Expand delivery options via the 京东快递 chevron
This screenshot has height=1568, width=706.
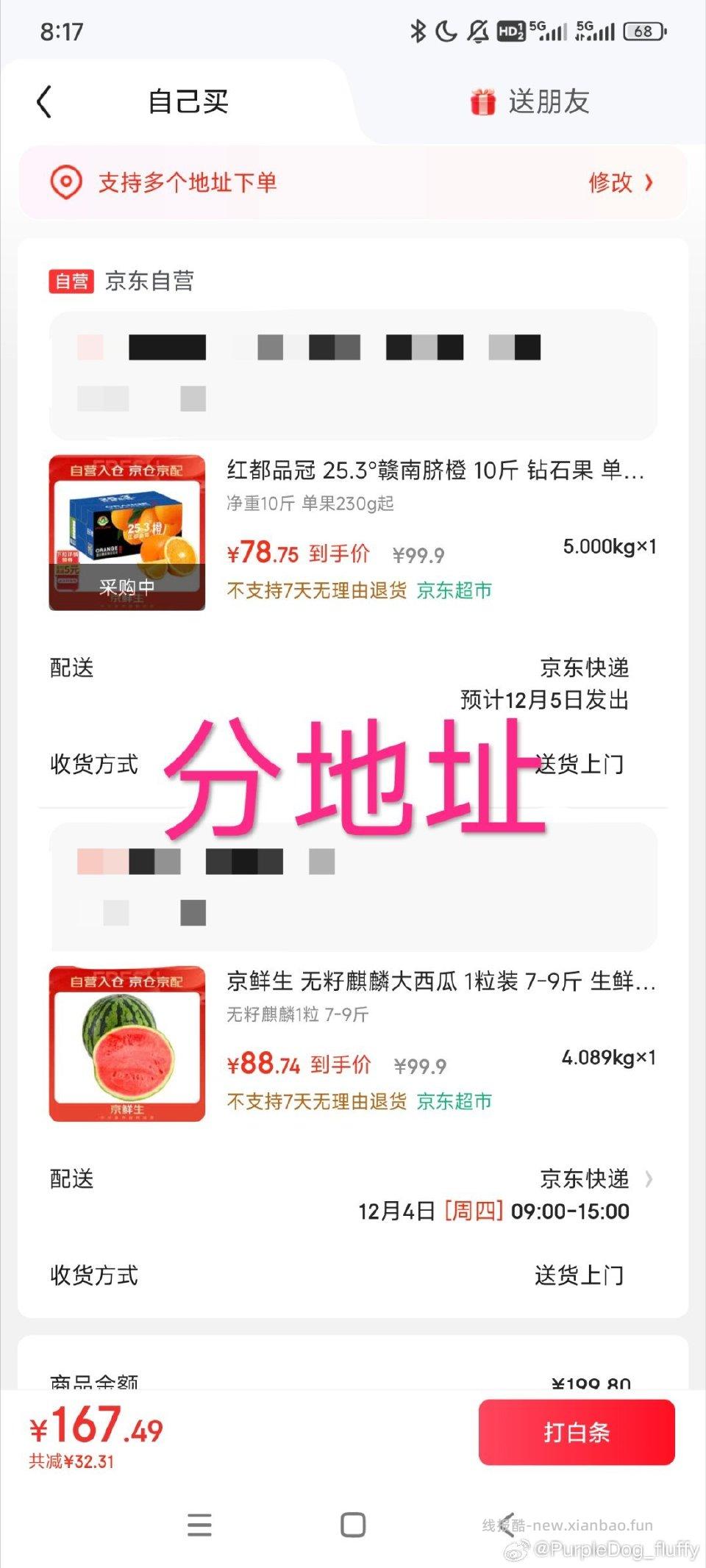point(647,1179)
